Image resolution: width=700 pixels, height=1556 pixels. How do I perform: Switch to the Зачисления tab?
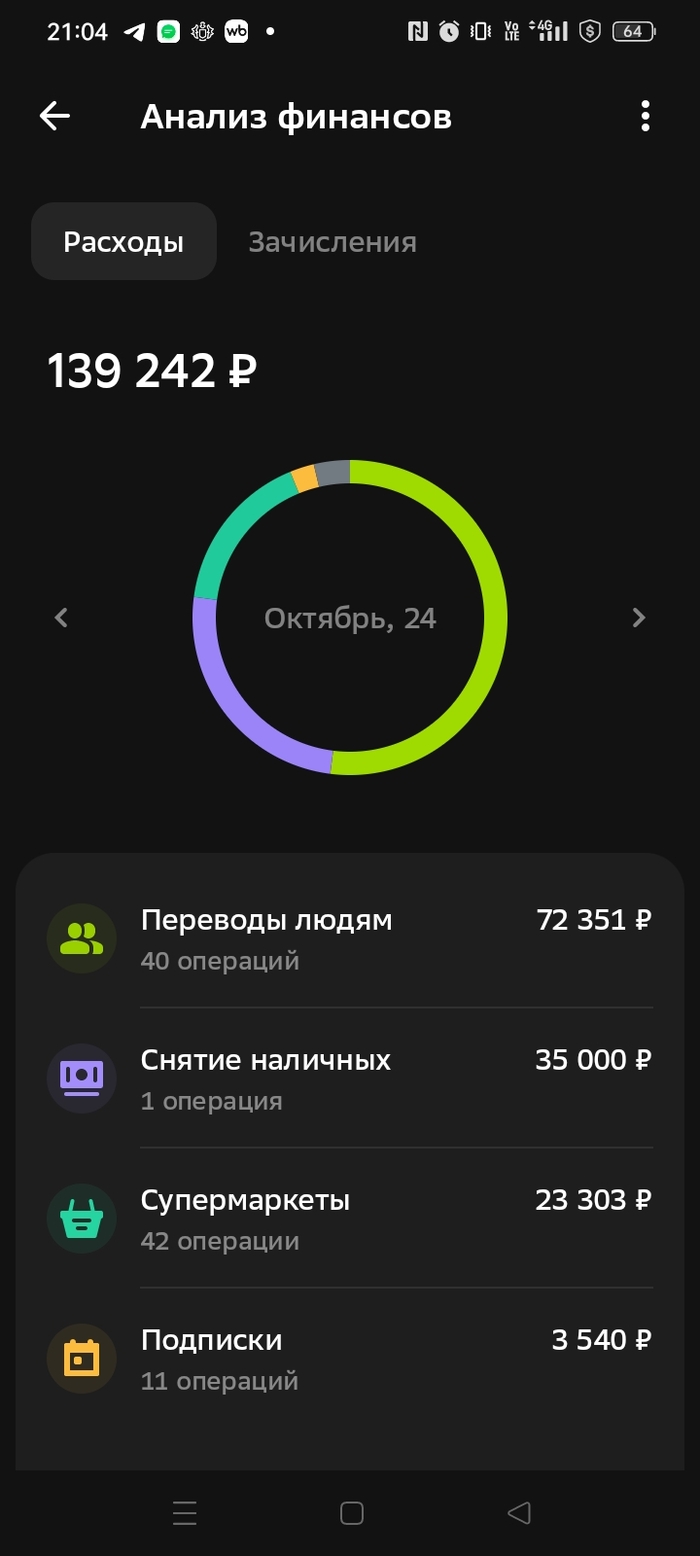[333, 242]
